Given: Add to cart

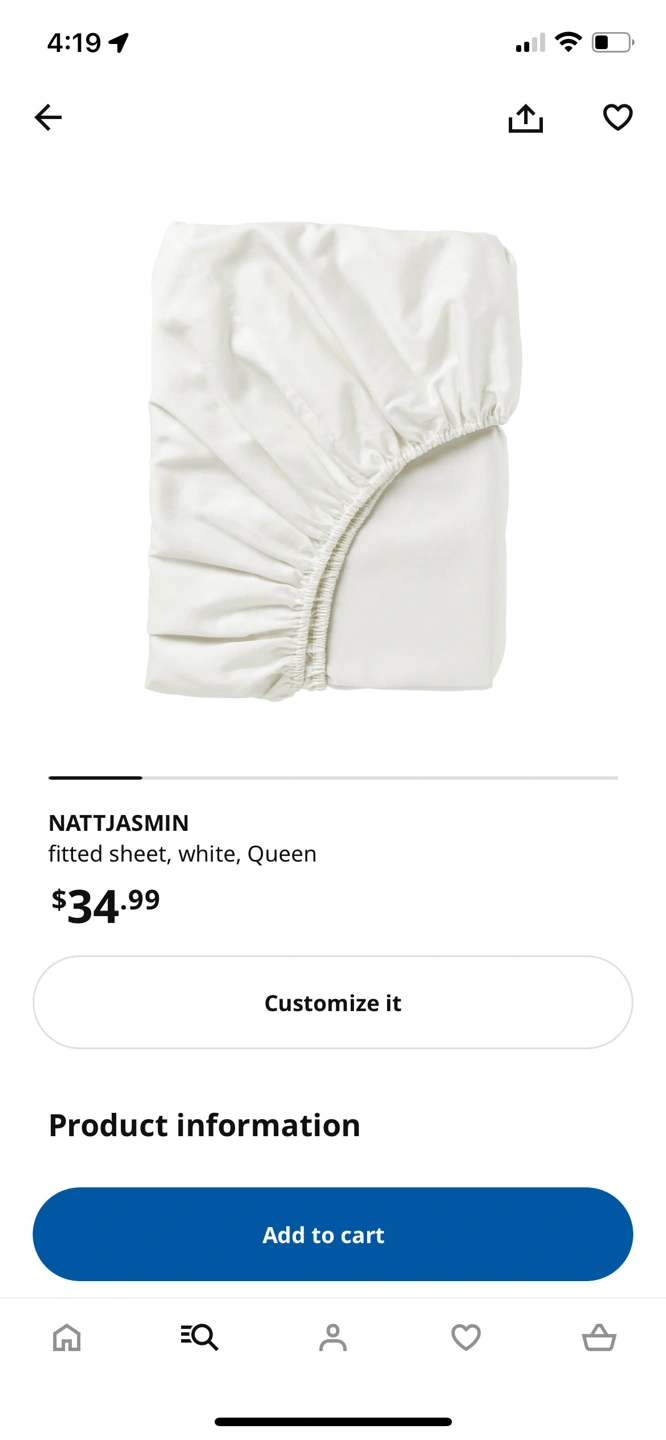Looking at the screenshot, I should 333,1235.
